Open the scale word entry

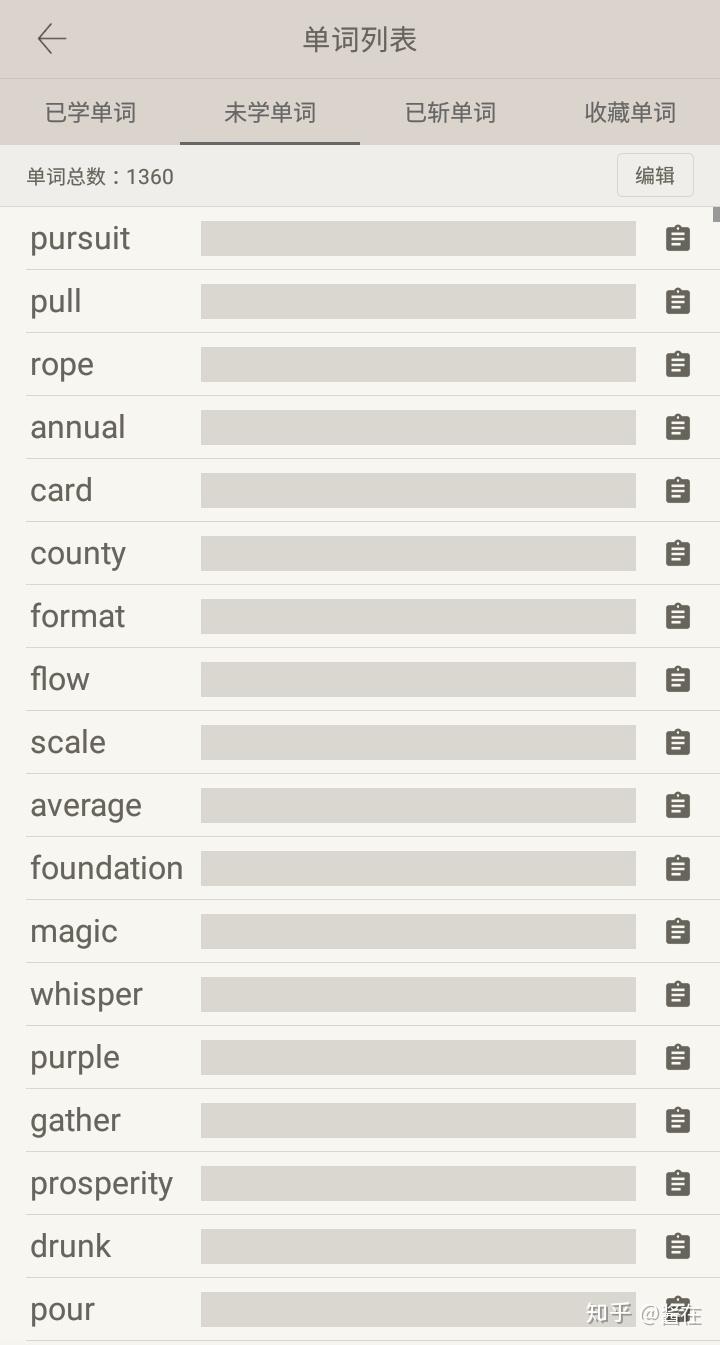[x=68, y=742]
